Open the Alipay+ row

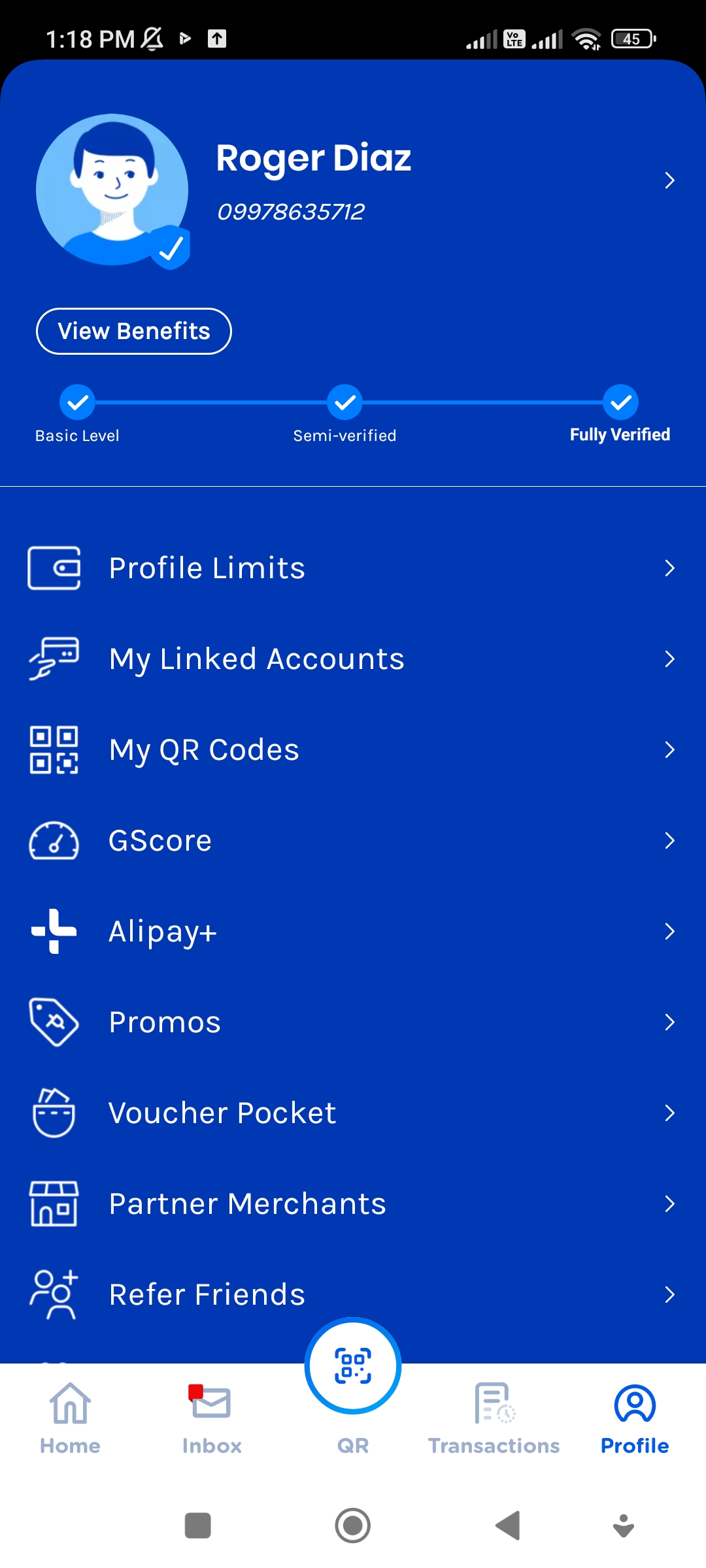pos(353,931)
